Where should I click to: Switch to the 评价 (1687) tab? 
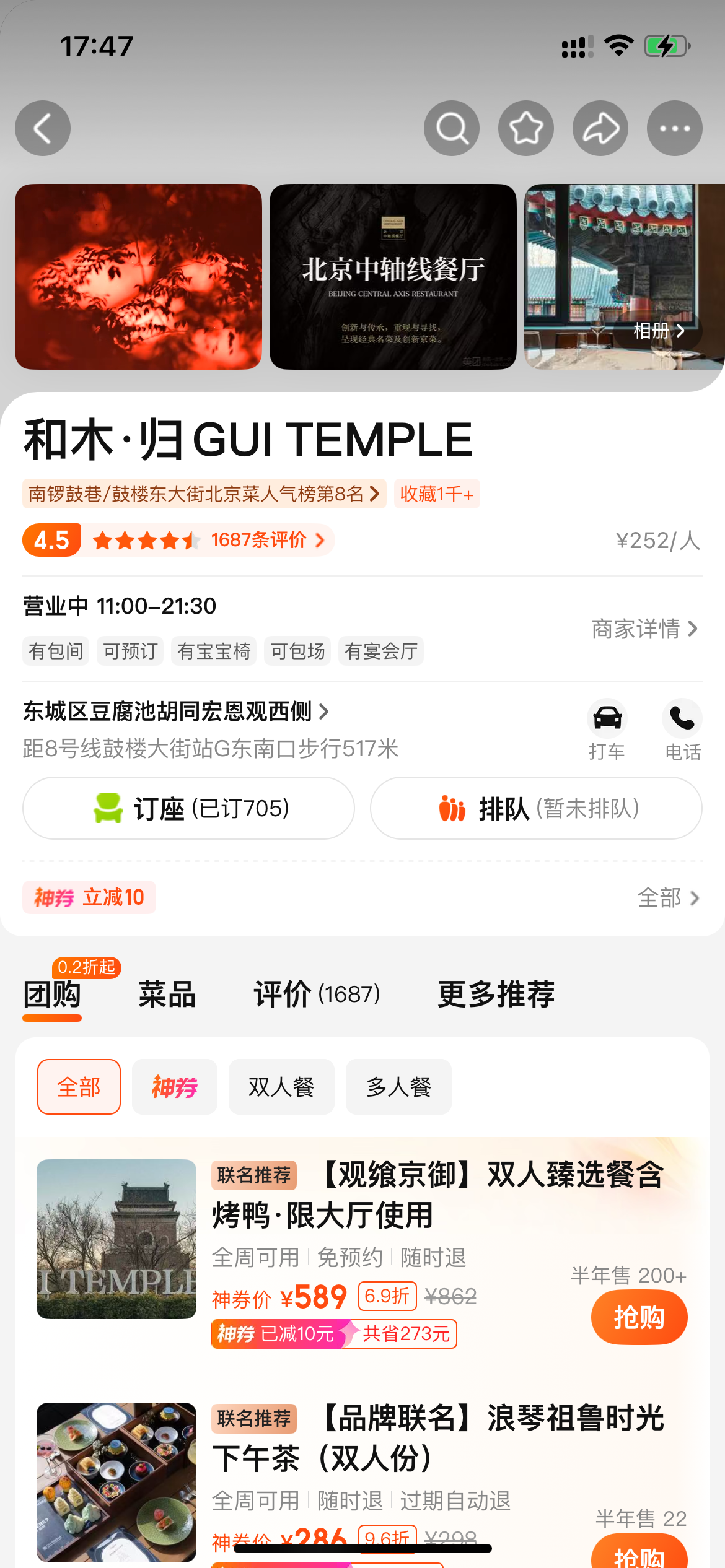tap(317, 995)
